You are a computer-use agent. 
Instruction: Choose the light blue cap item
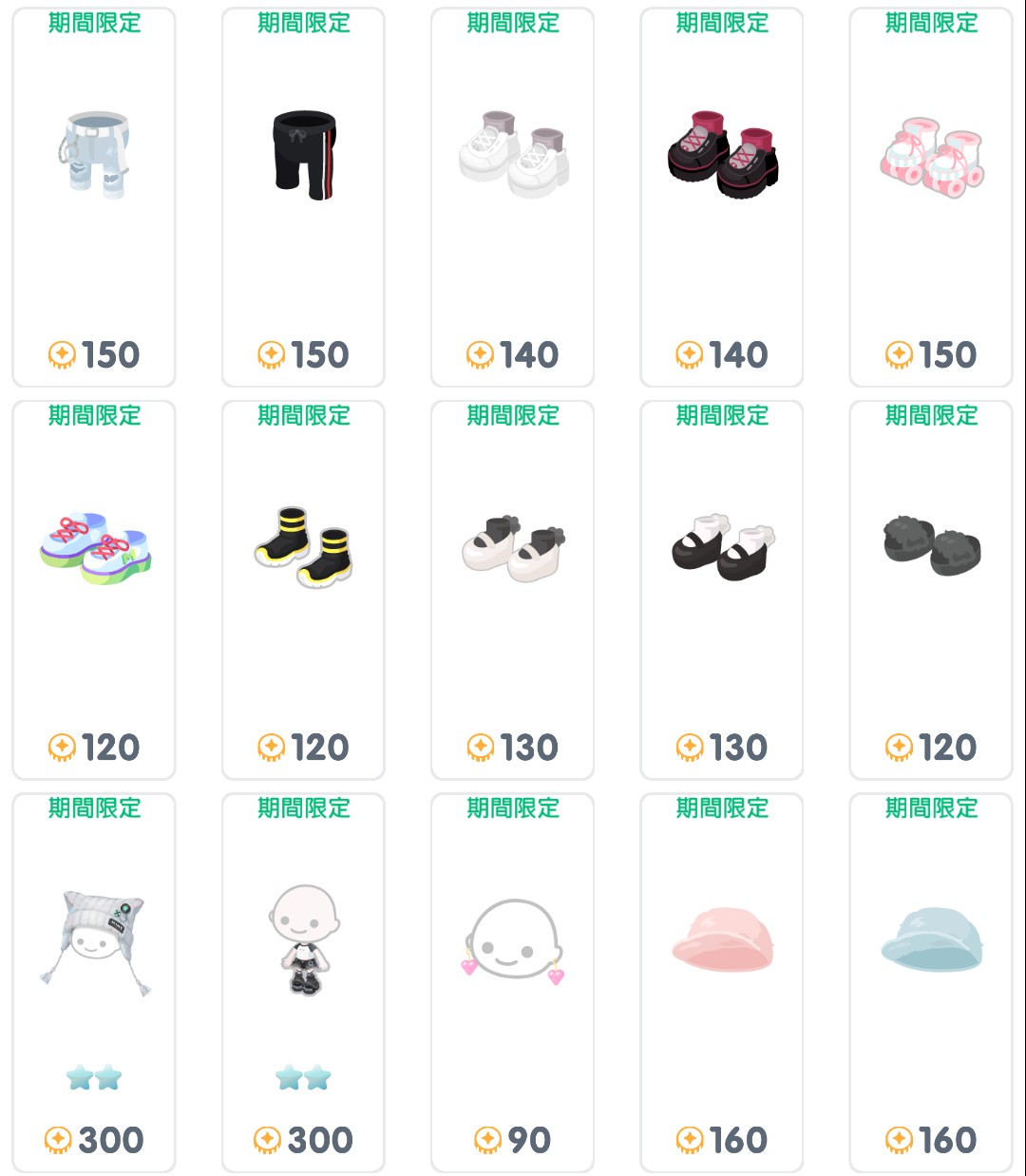[x=931, y=940]
